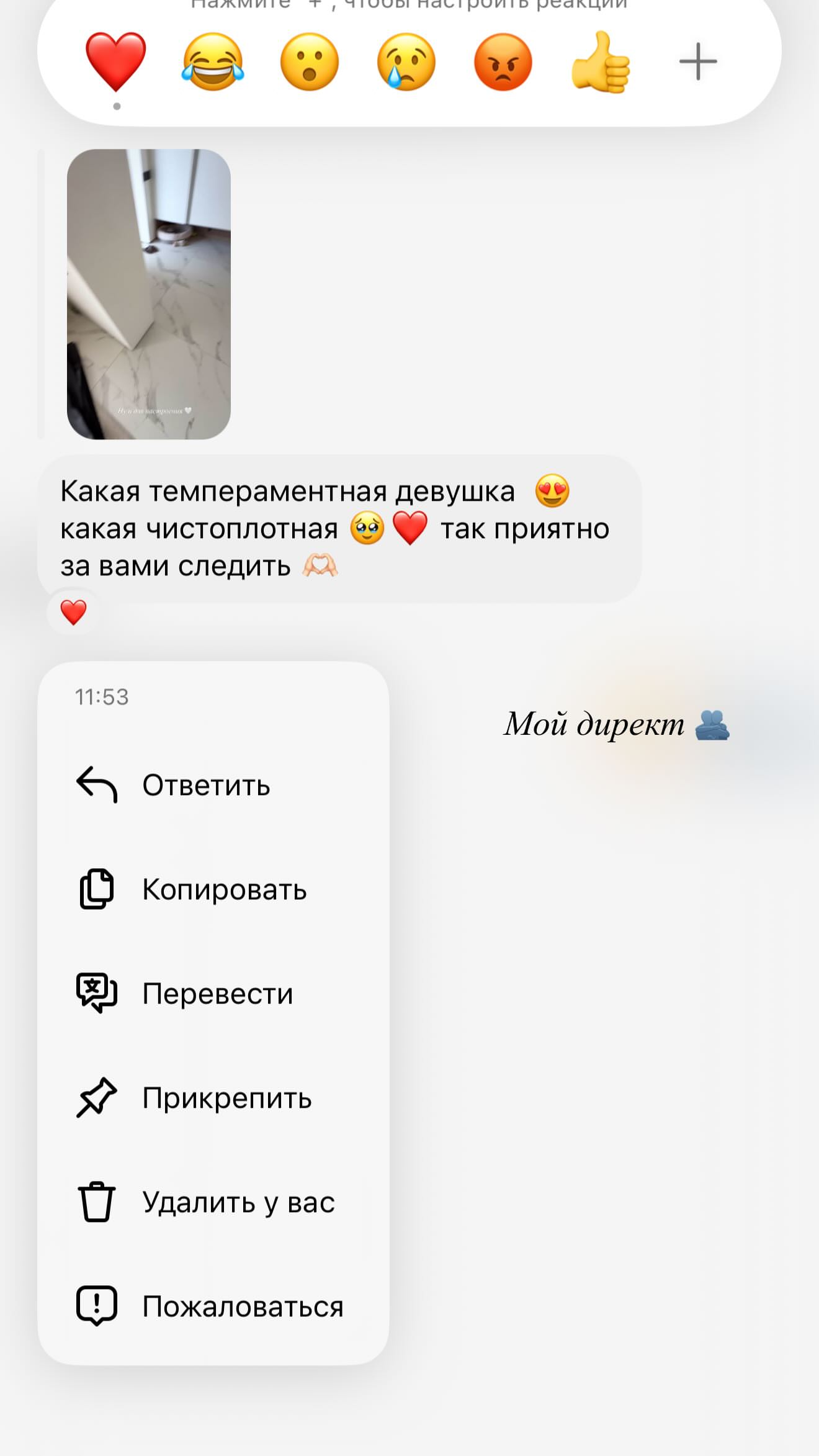Image resolution: width=819 pixels, height=1456 pixels.
Task: Report the message with Пожаловаться
Action: pos(213,1306)
